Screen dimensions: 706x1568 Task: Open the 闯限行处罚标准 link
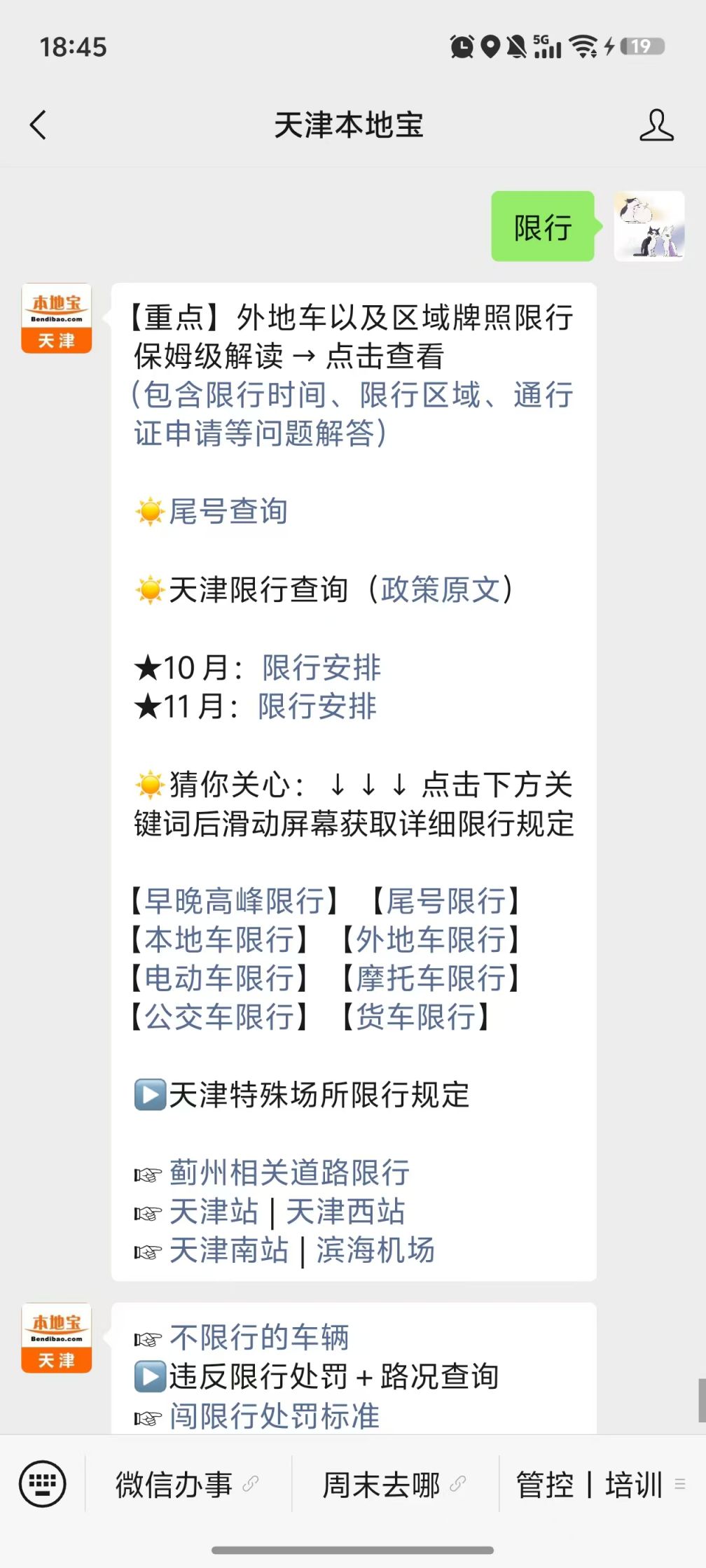coord(275,1416)
